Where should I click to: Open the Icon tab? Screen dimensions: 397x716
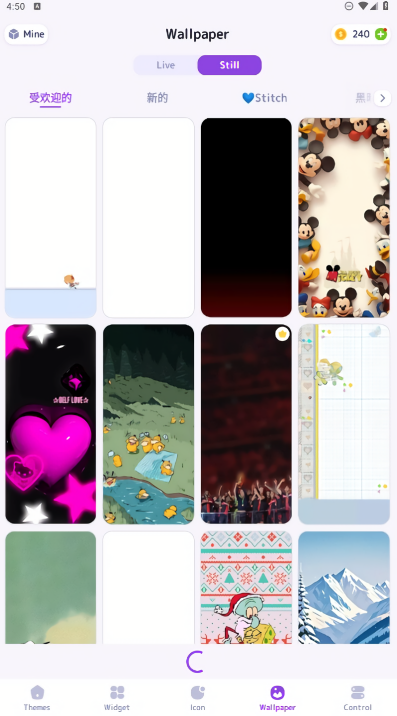(197, 698)
